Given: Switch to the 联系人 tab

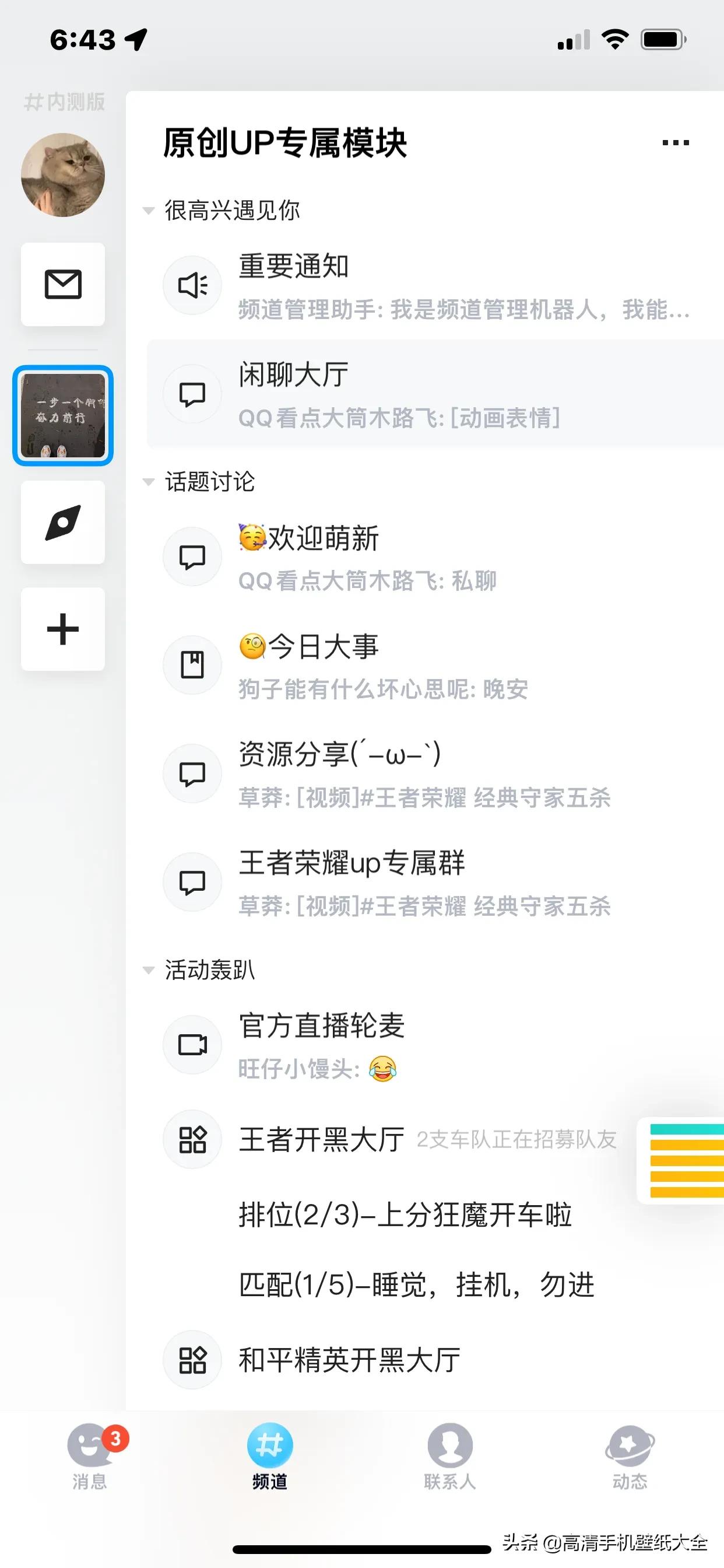Looking at the screenshot, I should pos(450,1461).
